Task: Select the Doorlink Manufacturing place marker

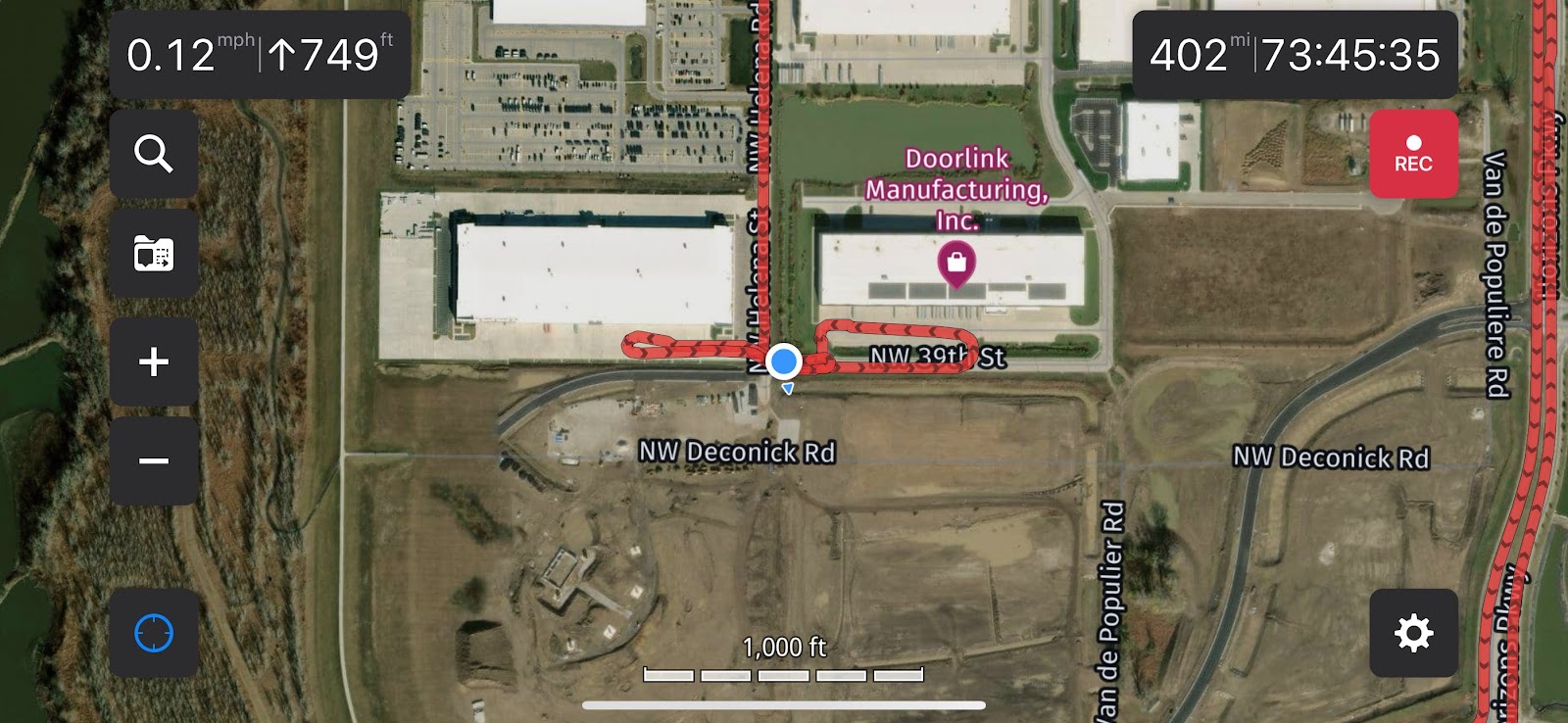Action: pos(956,263)
